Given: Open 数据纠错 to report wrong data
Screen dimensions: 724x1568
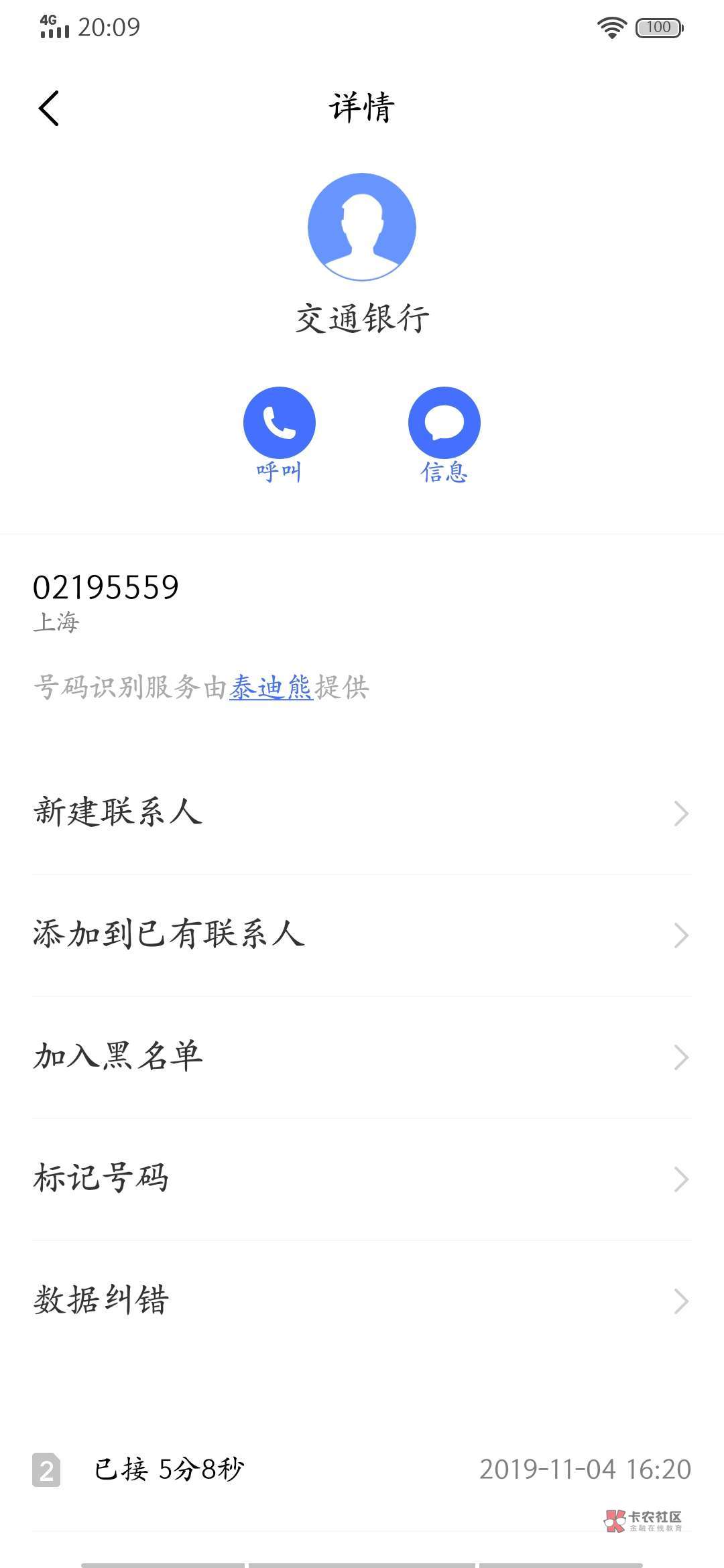Looking at the screenshot, I should click(362, 1301).
